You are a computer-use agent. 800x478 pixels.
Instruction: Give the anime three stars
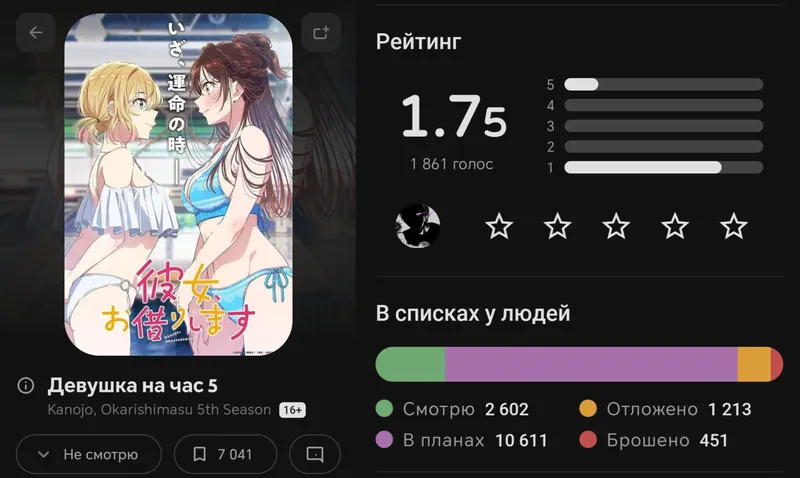pyautogui.click(x=616, y=227)
